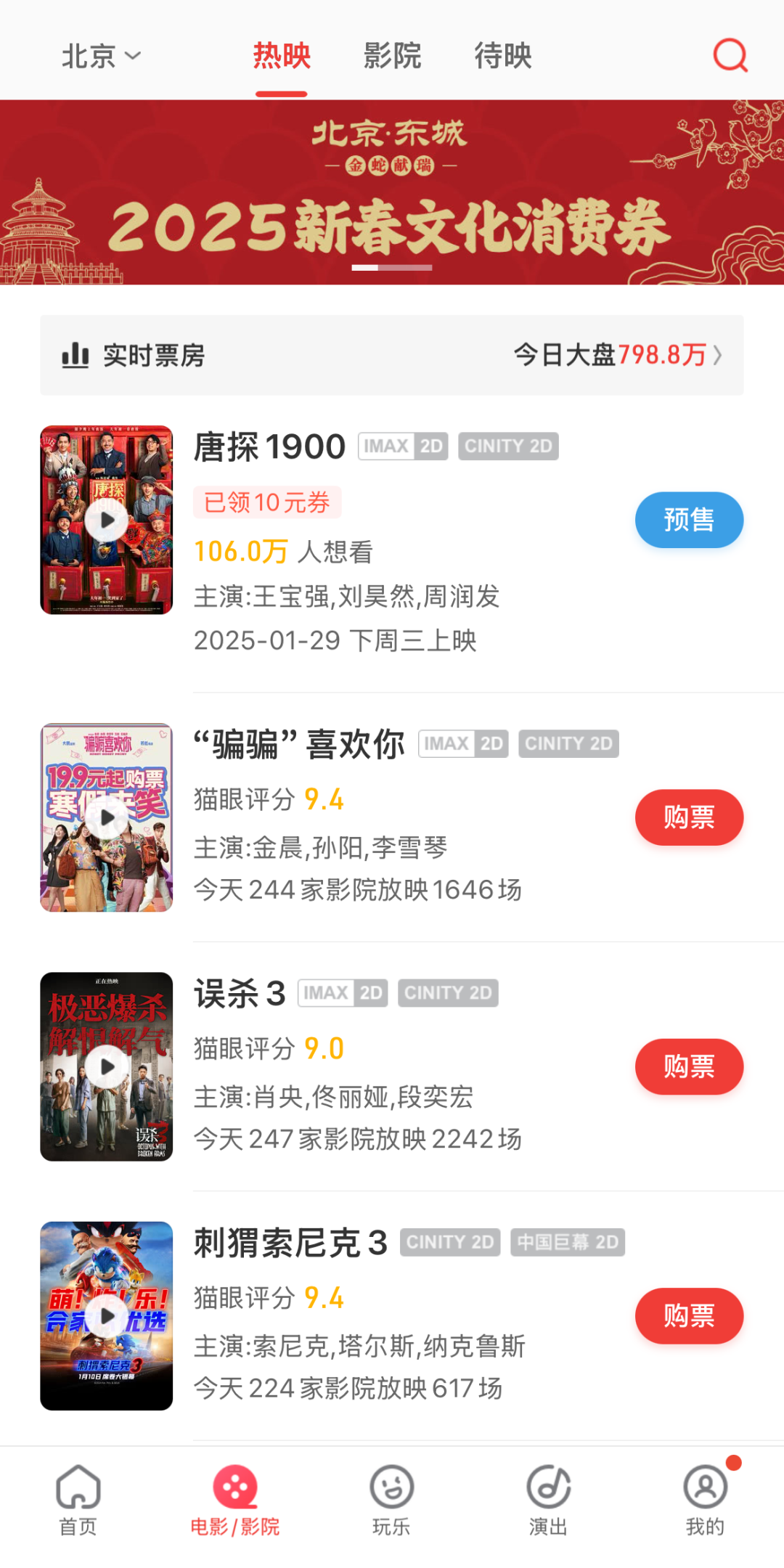
Task: Play the 刺猬索尼克3 poster trailer
Action: point(107,1315)
